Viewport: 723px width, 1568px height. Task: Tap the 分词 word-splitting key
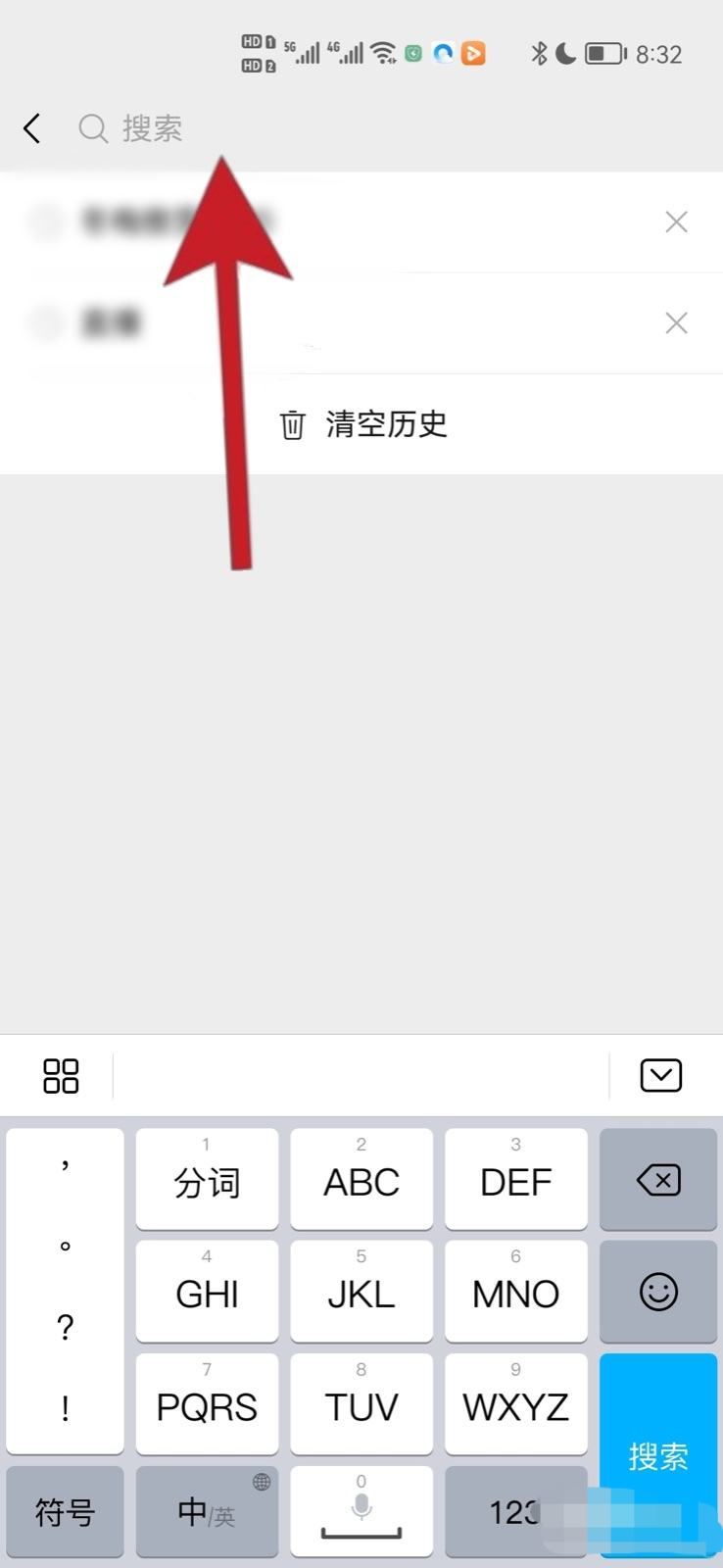pyautogui.click(x=207, y=1180)
